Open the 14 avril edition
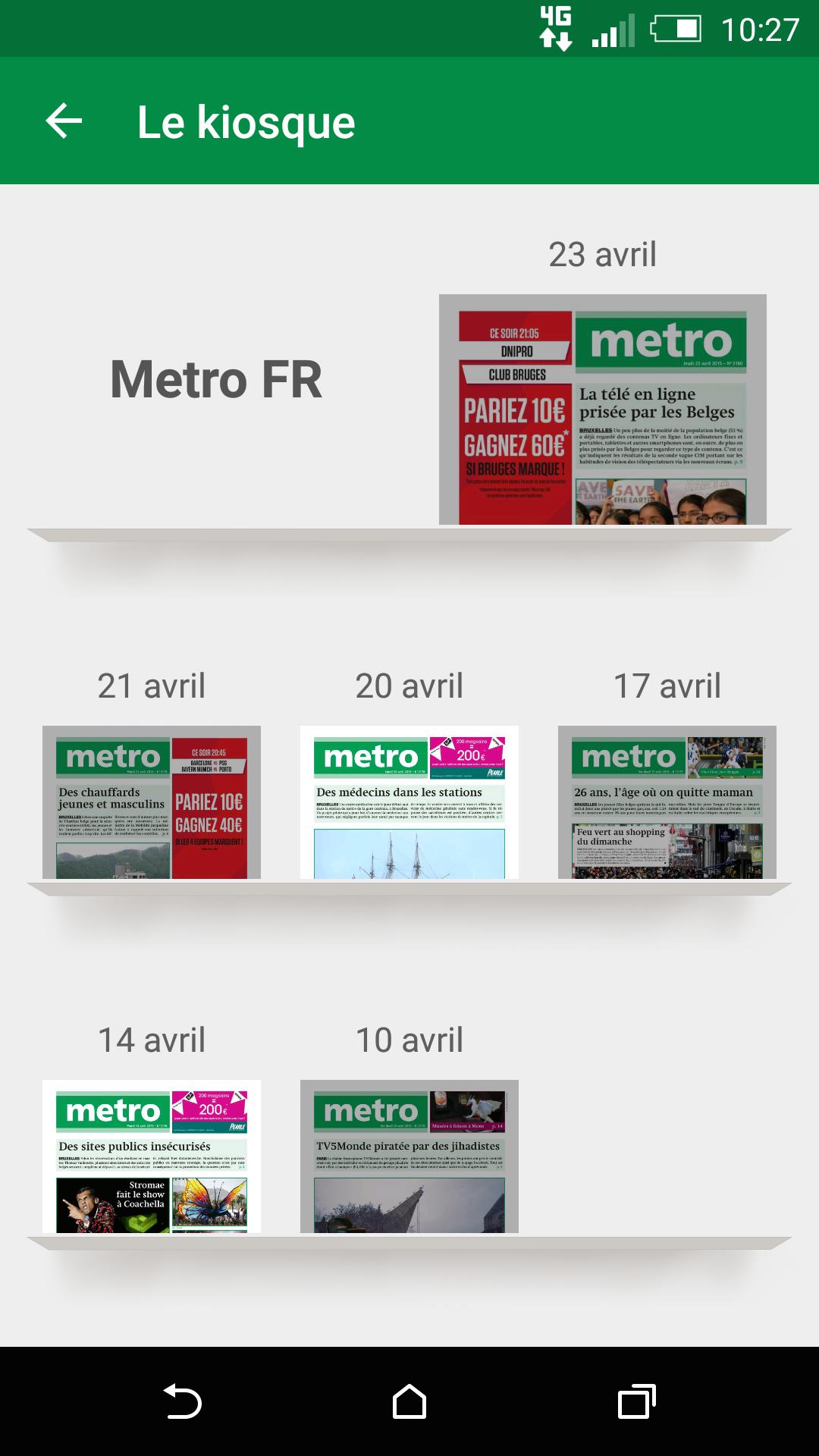Viewport: 819px width, 1456px height. [x=152, y=1156]
